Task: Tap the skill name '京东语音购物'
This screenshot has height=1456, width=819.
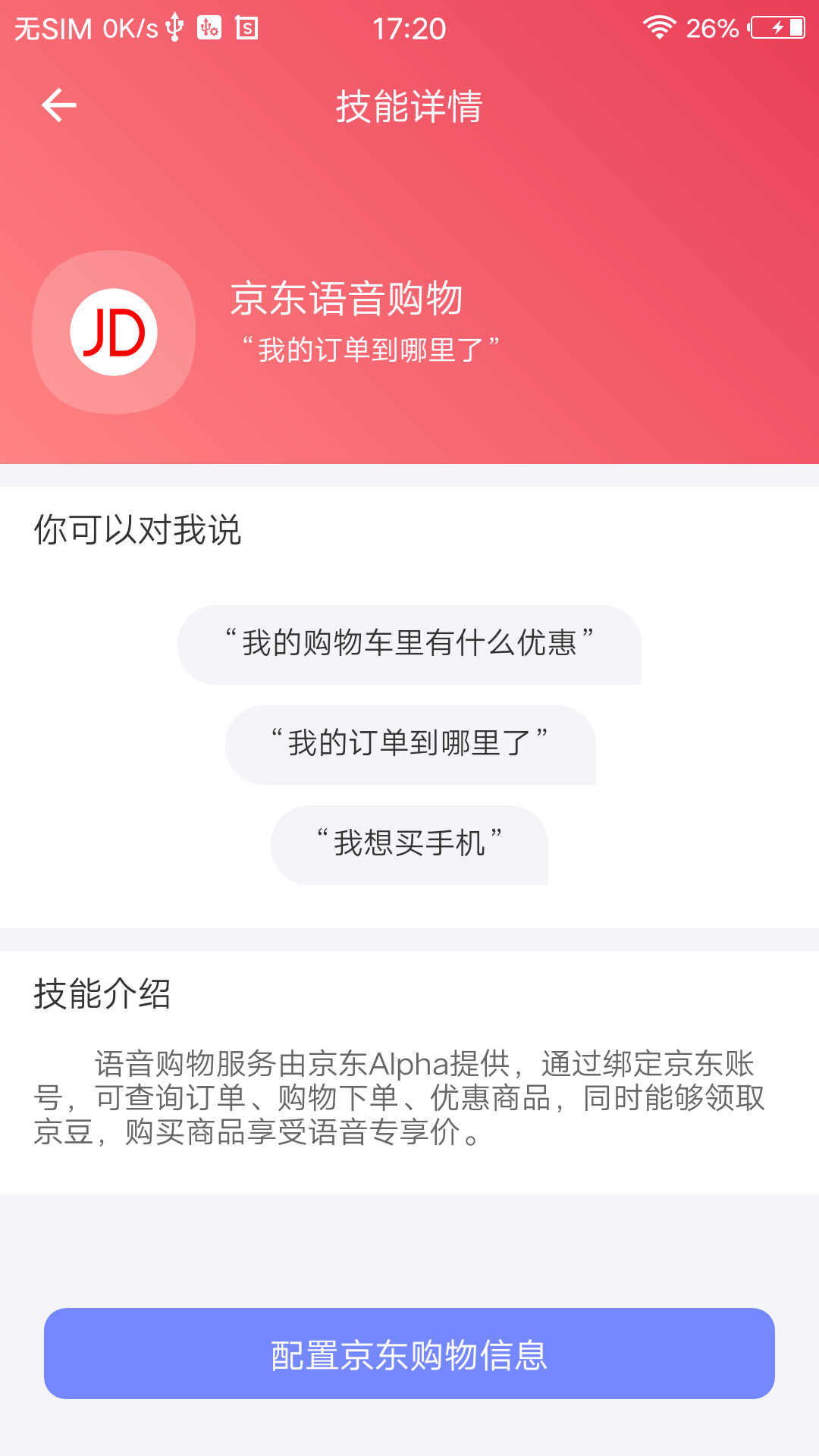Action: tap(349, 300)
